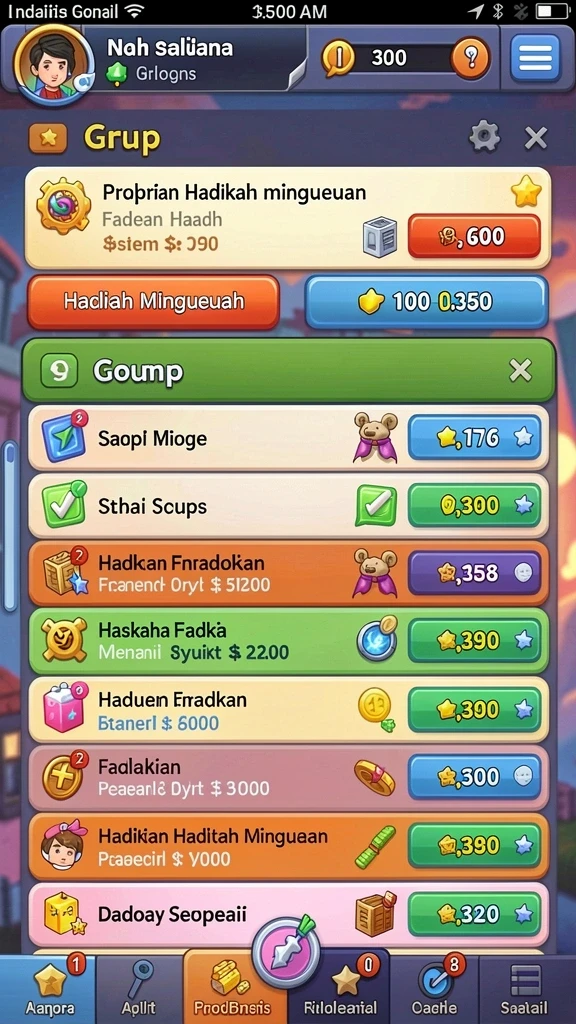Tap the Hadiah Mingueuah button
This screenshot has height=1024, width=576.
click(153, 302)
